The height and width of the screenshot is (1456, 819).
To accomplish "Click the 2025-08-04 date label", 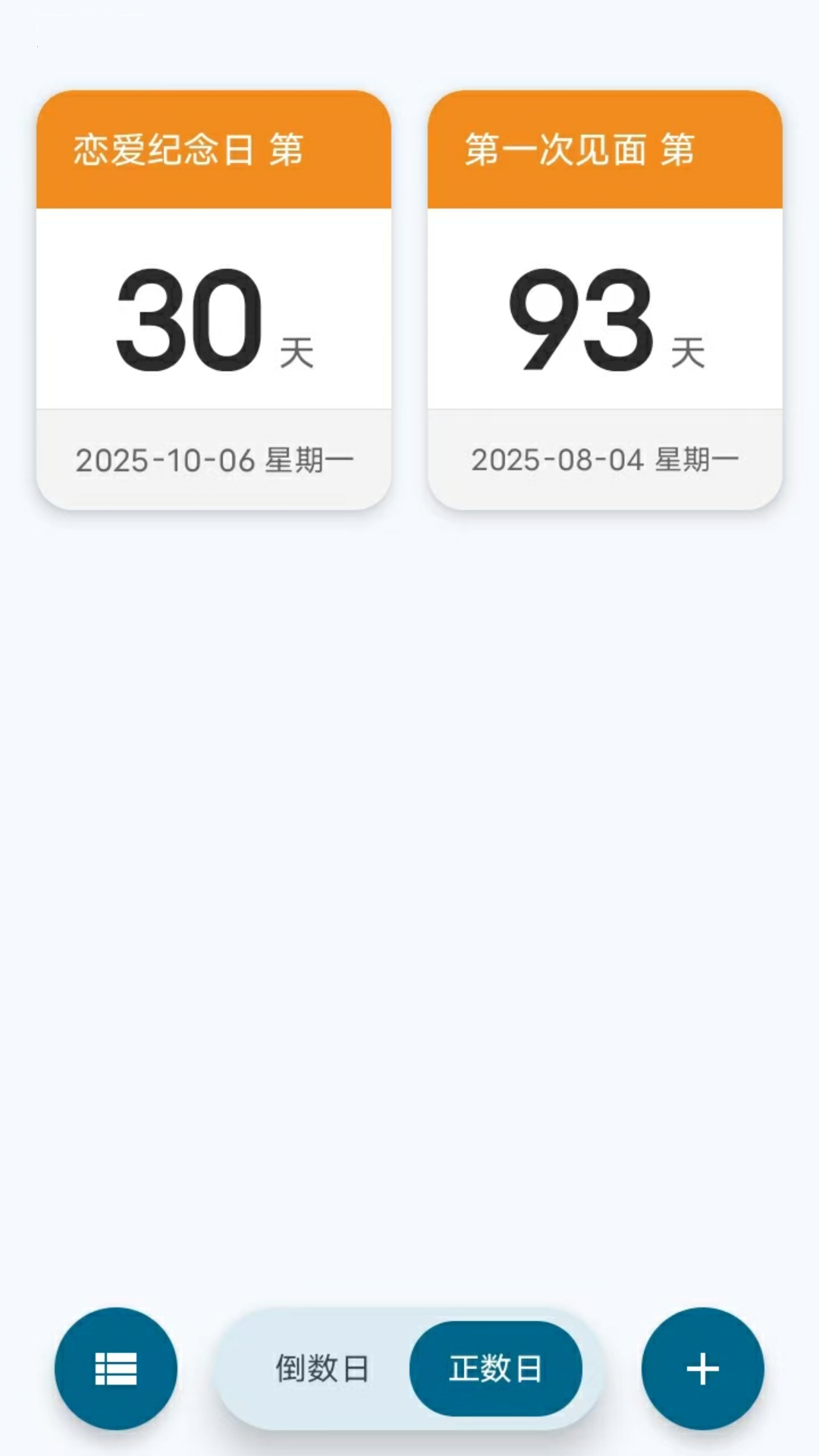I will point(606,459).
